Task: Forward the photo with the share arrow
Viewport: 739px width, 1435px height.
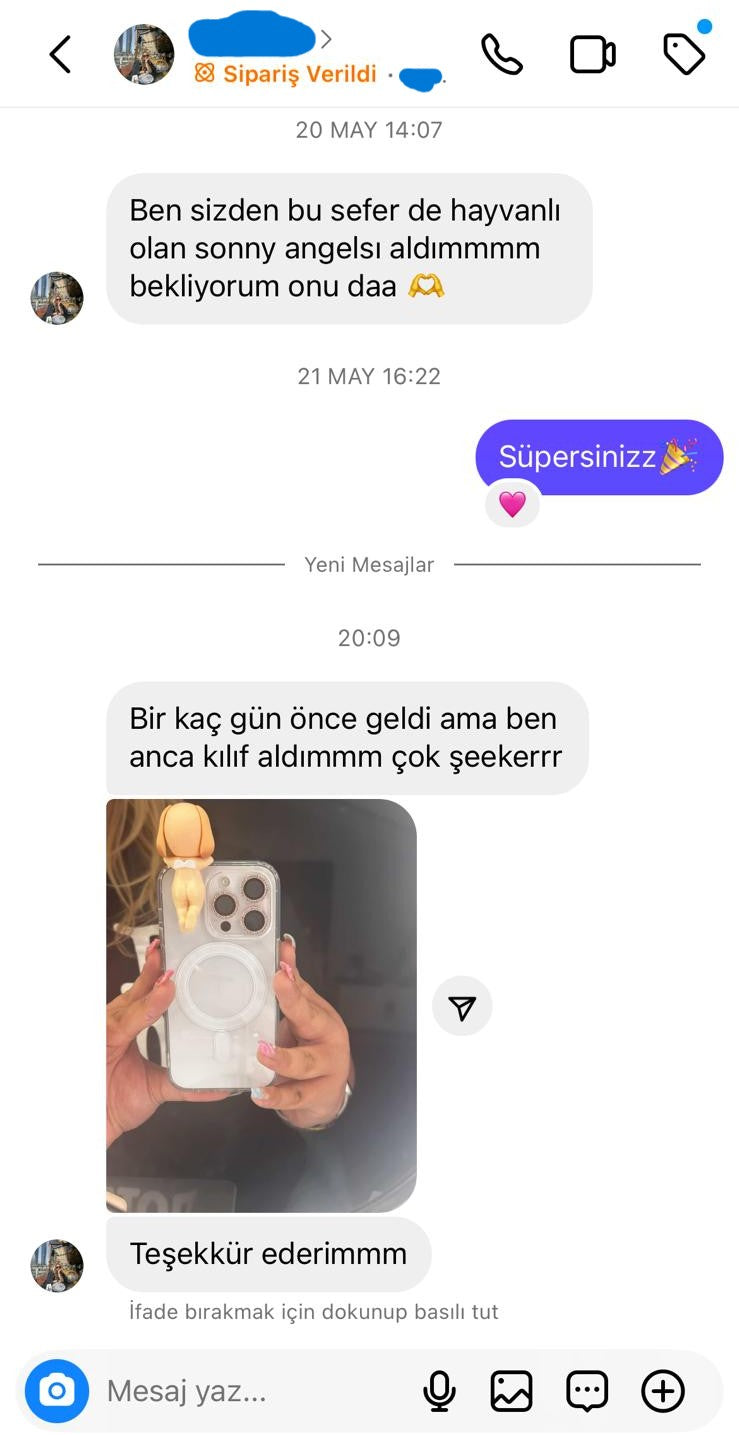Action: tap(462, 1007)
